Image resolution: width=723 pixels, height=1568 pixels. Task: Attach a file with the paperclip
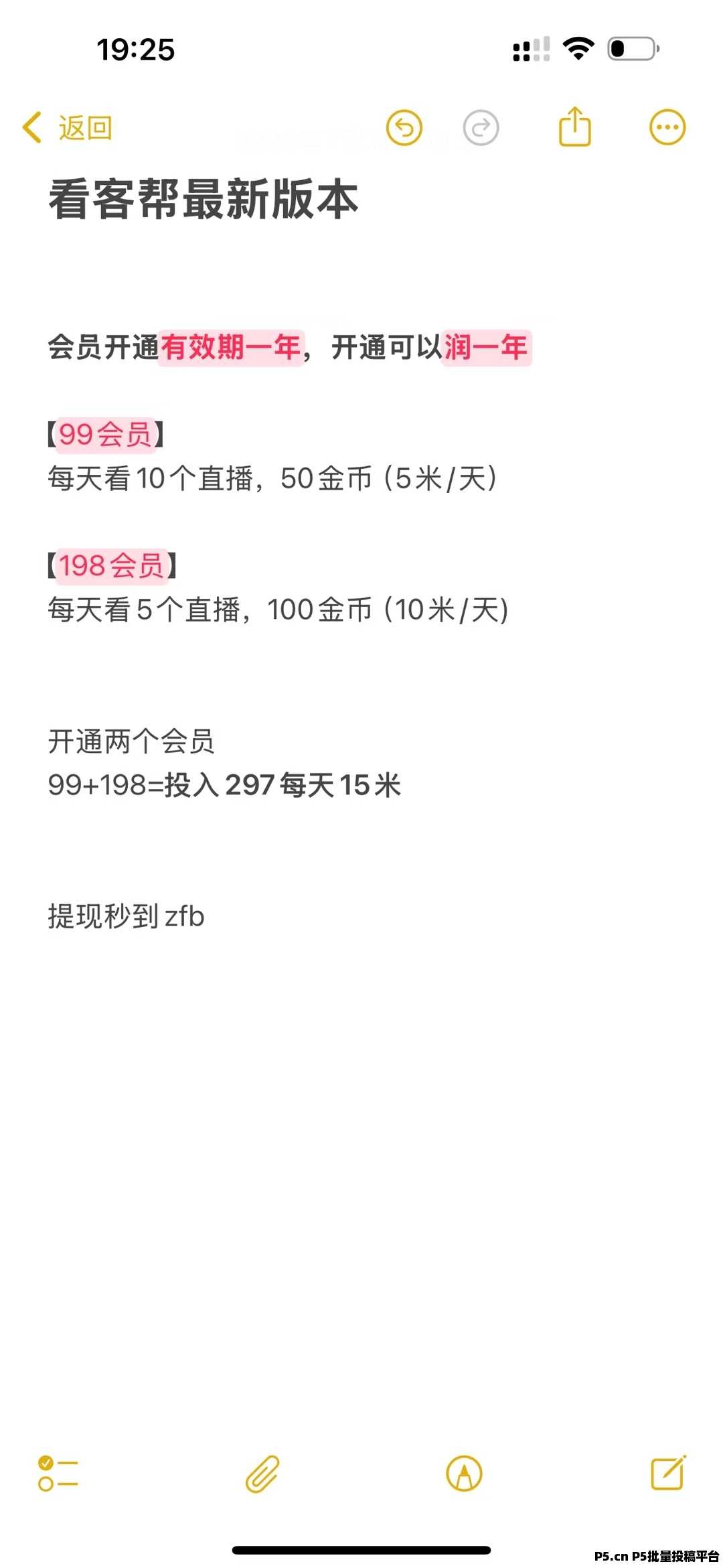coord(262,1474)
